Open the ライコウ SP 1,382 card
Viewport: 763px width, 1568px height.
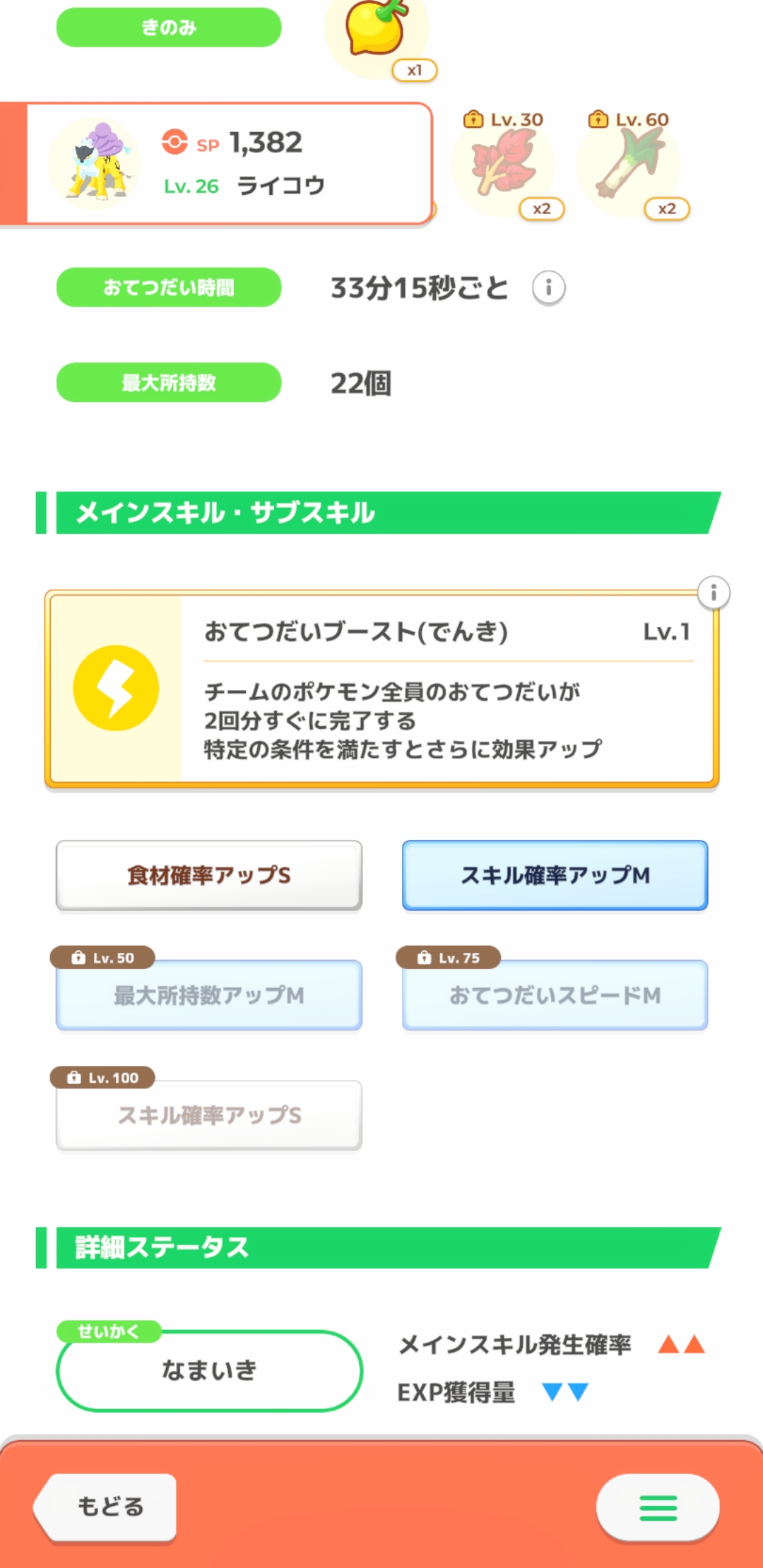[x=216, y=164]
